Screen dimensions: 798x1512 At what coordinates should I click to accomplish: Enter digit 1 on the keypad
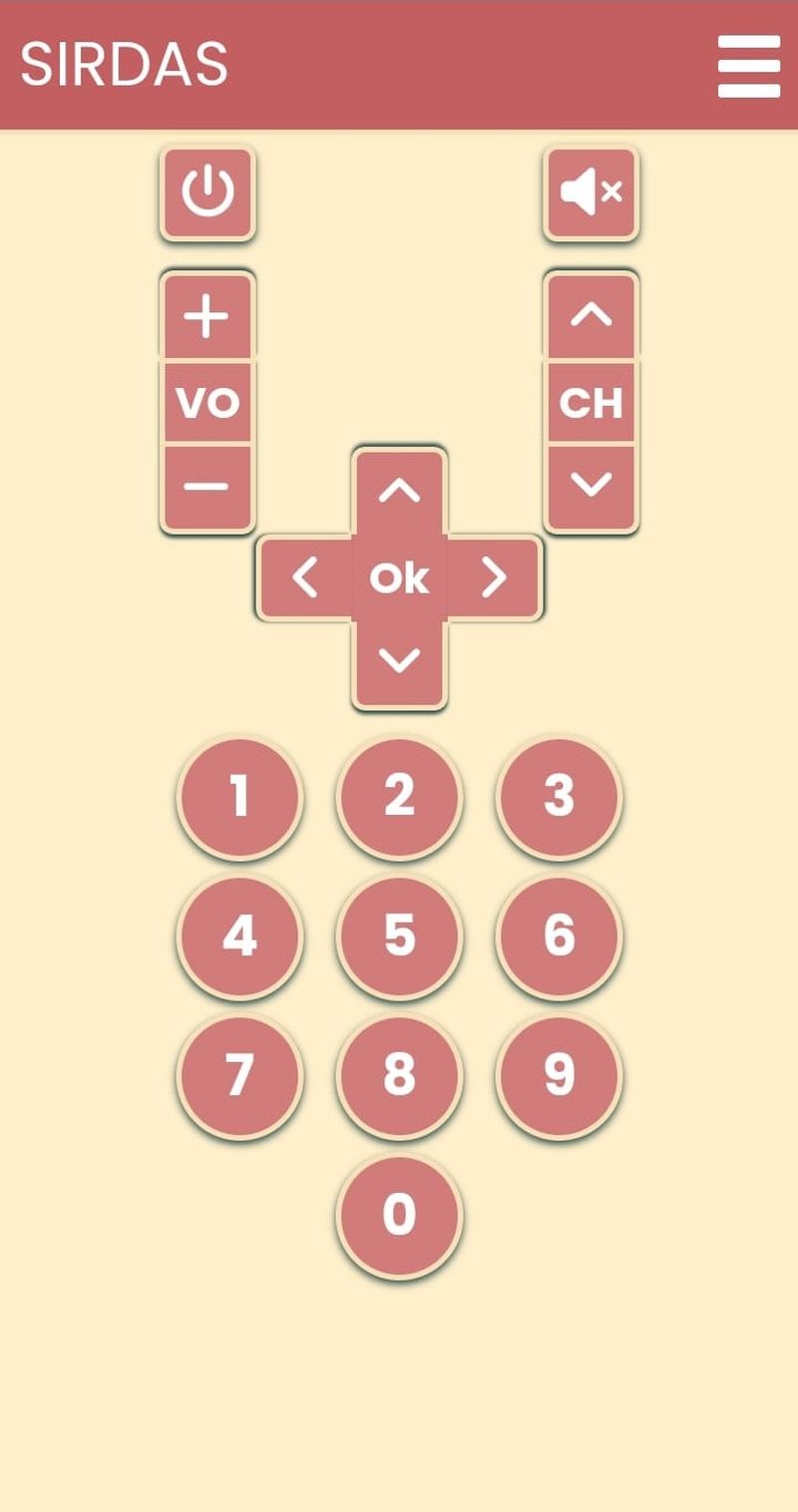coord(239,797)
